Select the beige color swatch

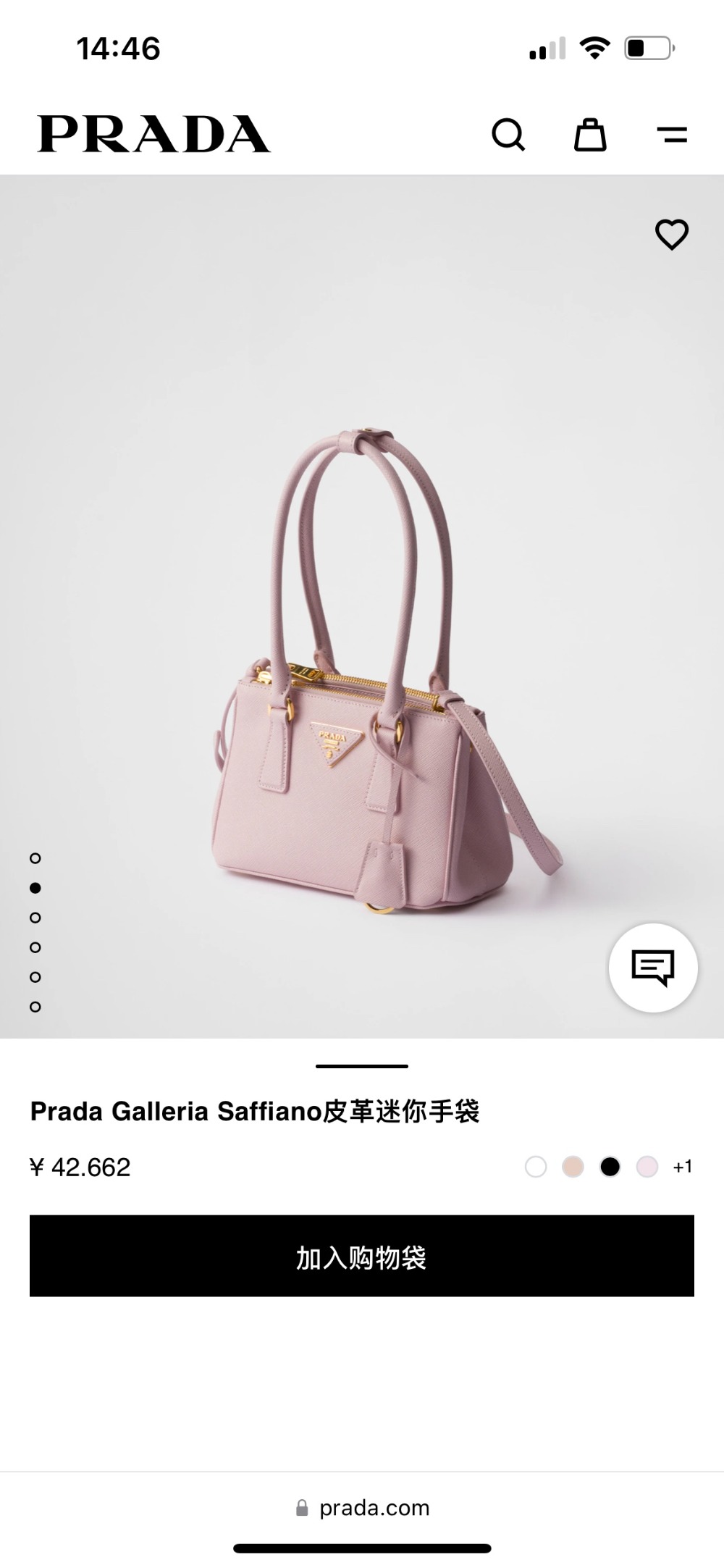pyautogui.click(x=573, y=1167)
